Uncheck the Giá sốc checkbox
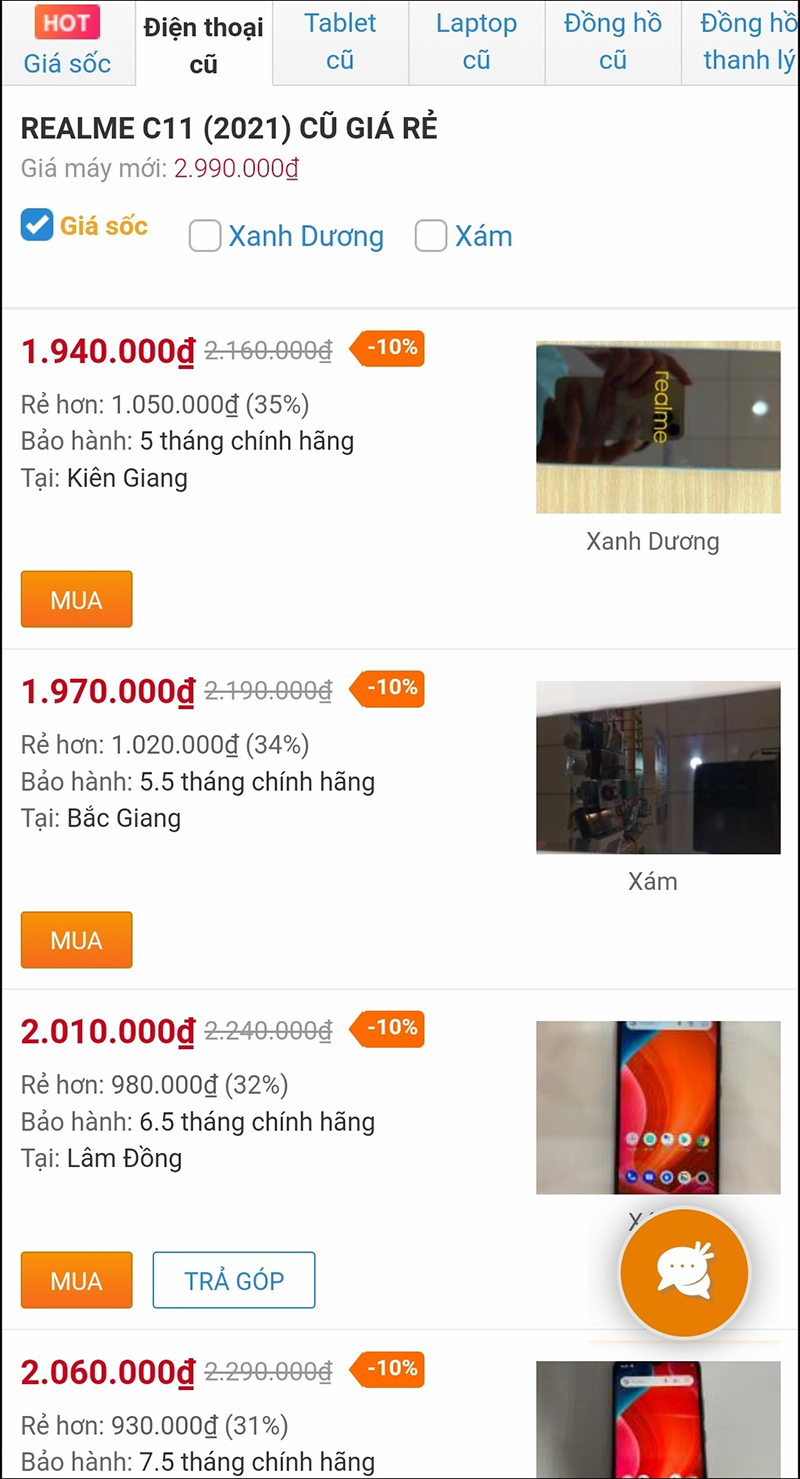The height and width of the screenshot is (1479, 800). [36, 225]
